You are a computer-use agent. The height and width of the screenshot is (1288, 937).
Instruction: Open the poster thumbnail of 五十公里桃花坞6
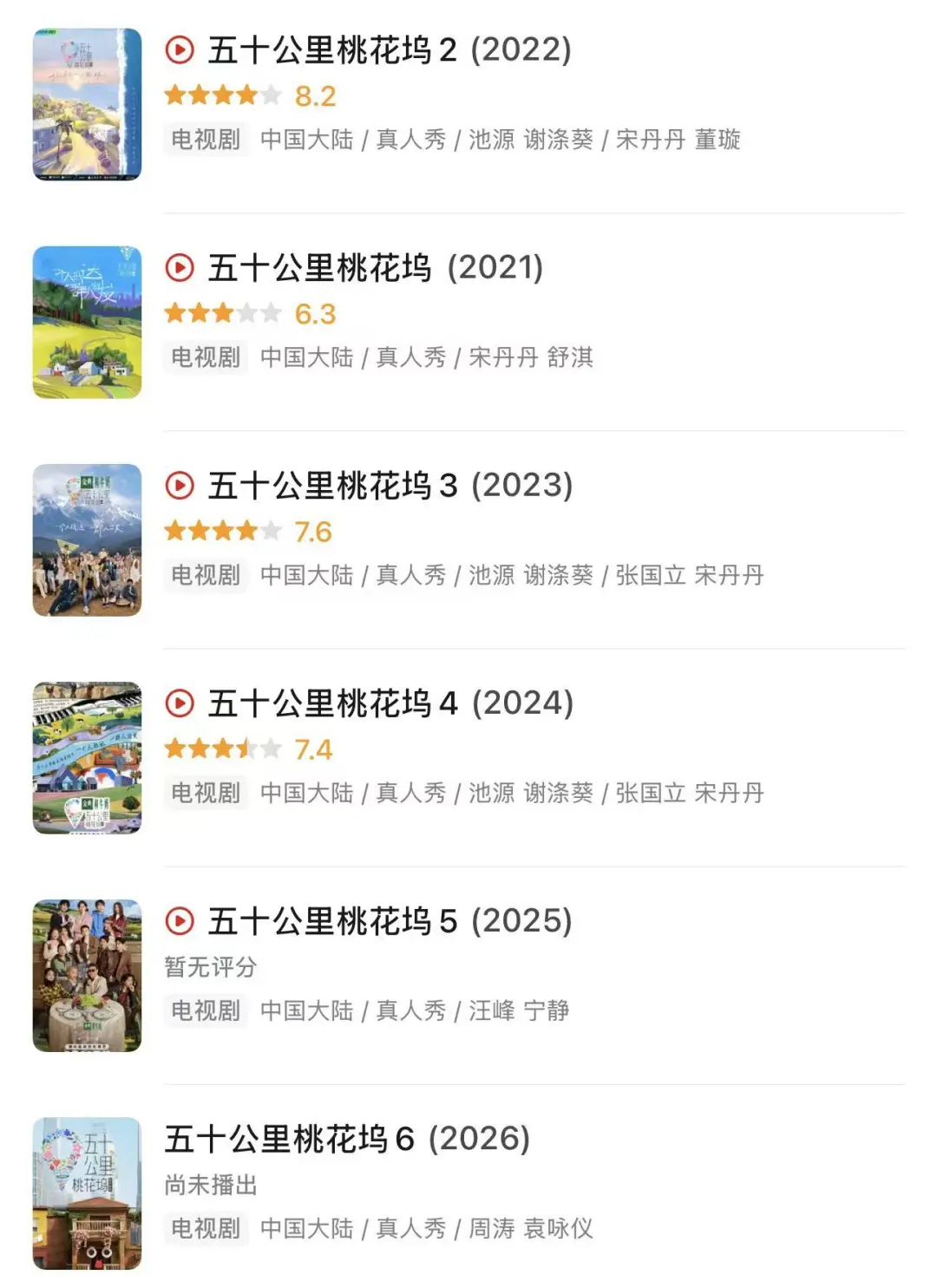click(x=87, y=1196)
